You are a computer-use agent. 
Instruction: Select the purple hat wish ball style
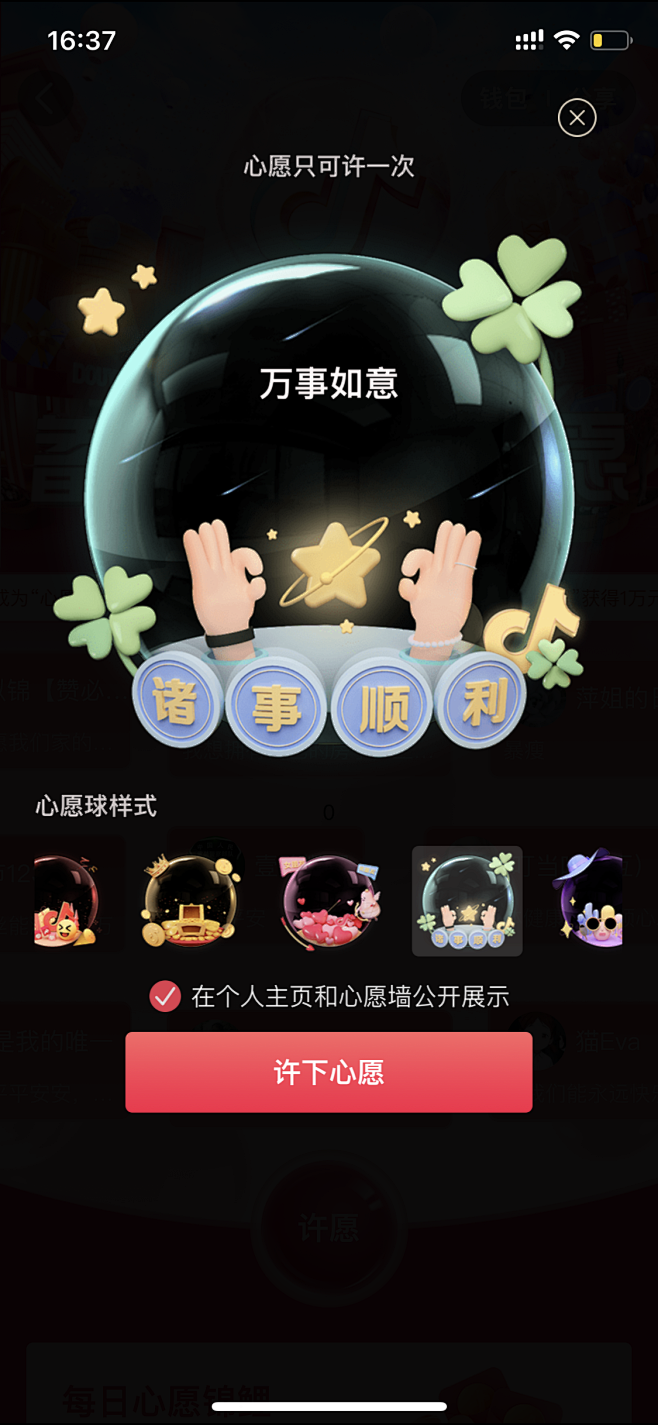[593, 901]
